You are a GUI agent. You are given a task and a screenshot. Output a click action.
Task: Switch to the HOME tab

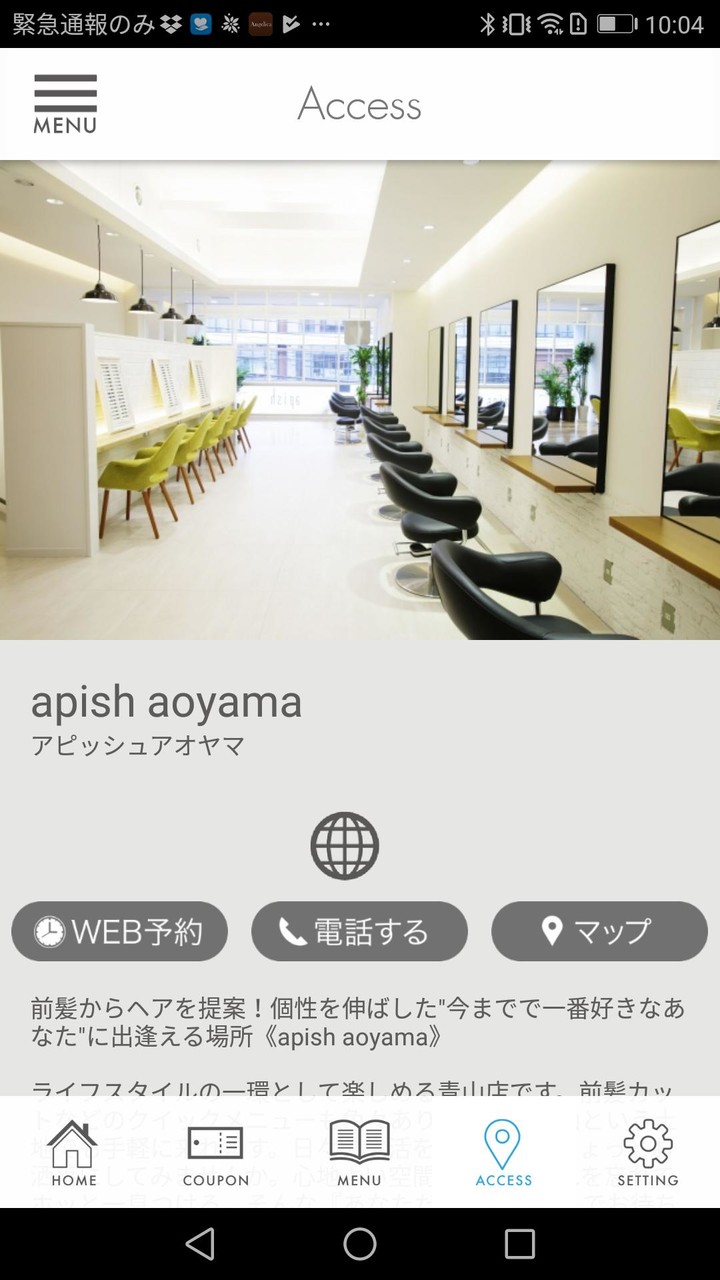(x=73, y=1153)
